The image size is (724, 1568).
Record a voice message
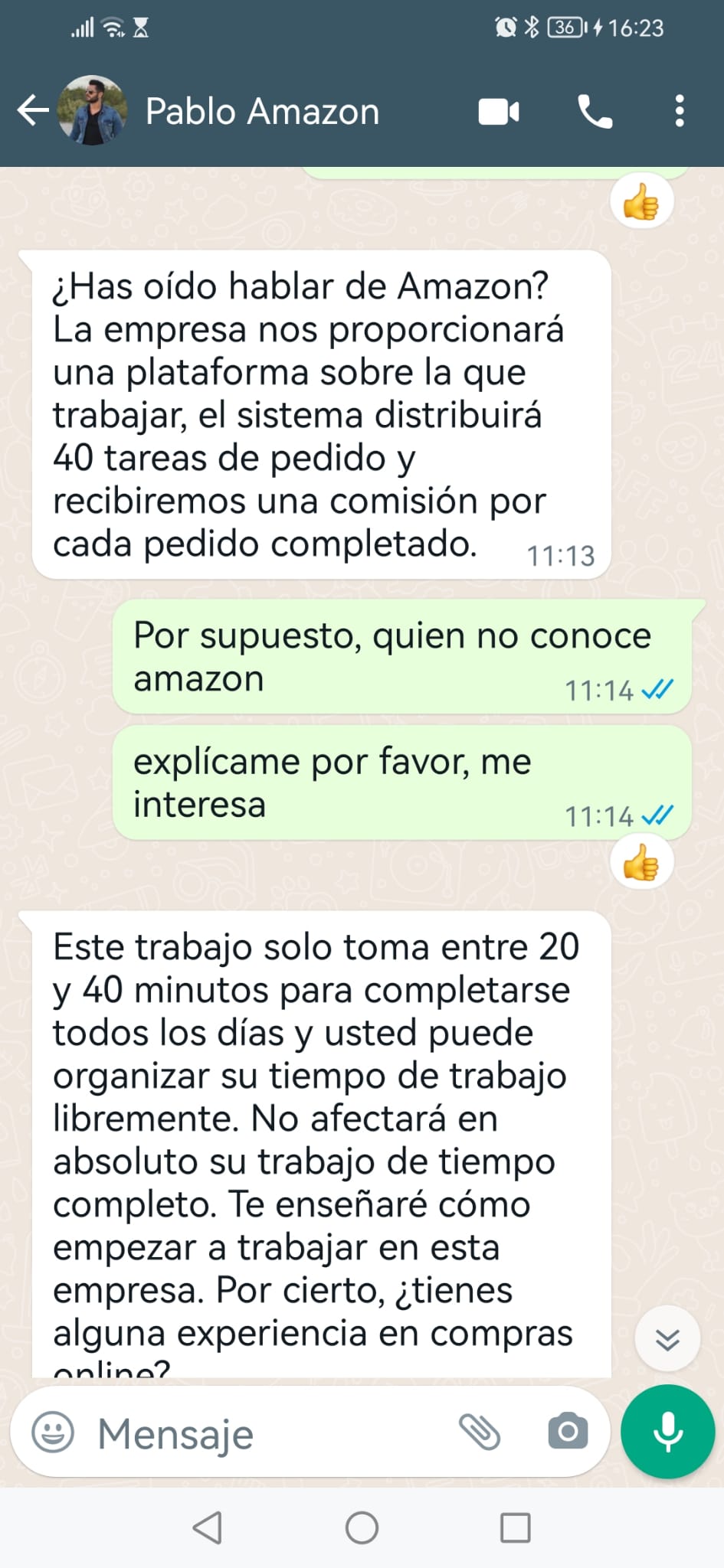point(667,1432)
